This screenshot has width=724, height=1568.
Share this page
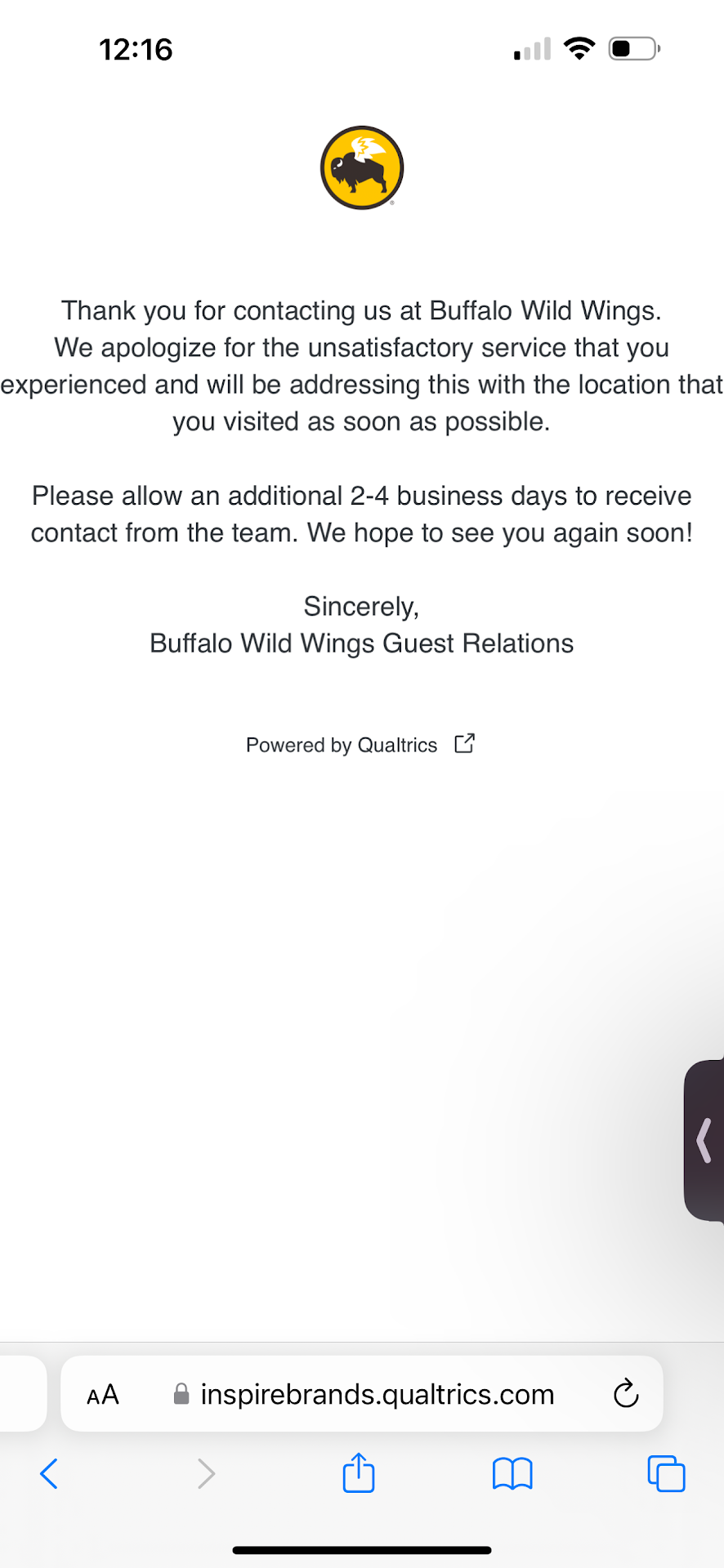tap(359, 1473)
